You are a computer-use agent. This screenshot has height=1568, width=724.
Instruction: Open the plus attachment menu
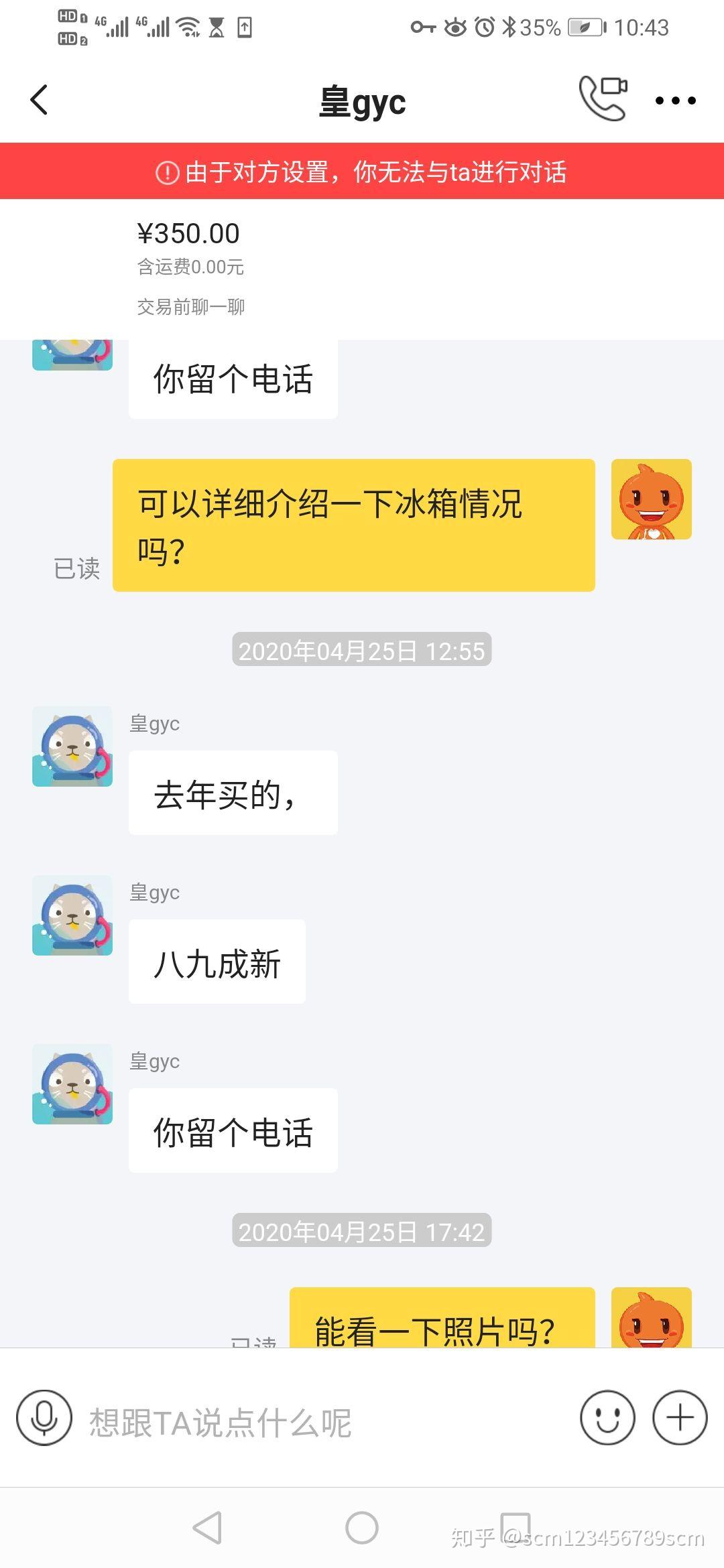(680, 1417)
